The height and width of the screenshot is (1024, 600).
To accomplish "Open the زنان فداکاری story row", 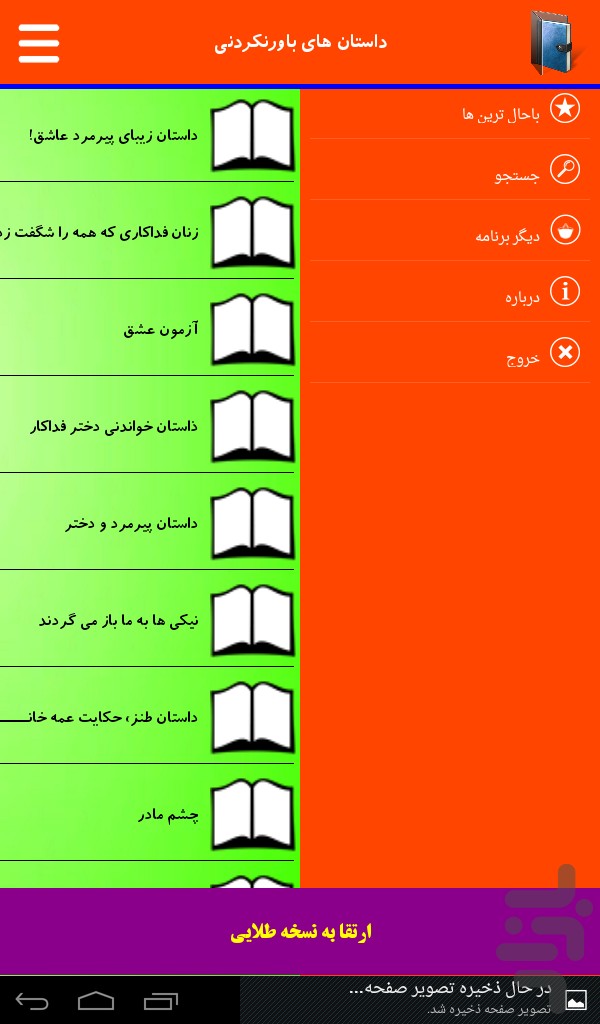I will pyautogui.click(x=147, y=232).
